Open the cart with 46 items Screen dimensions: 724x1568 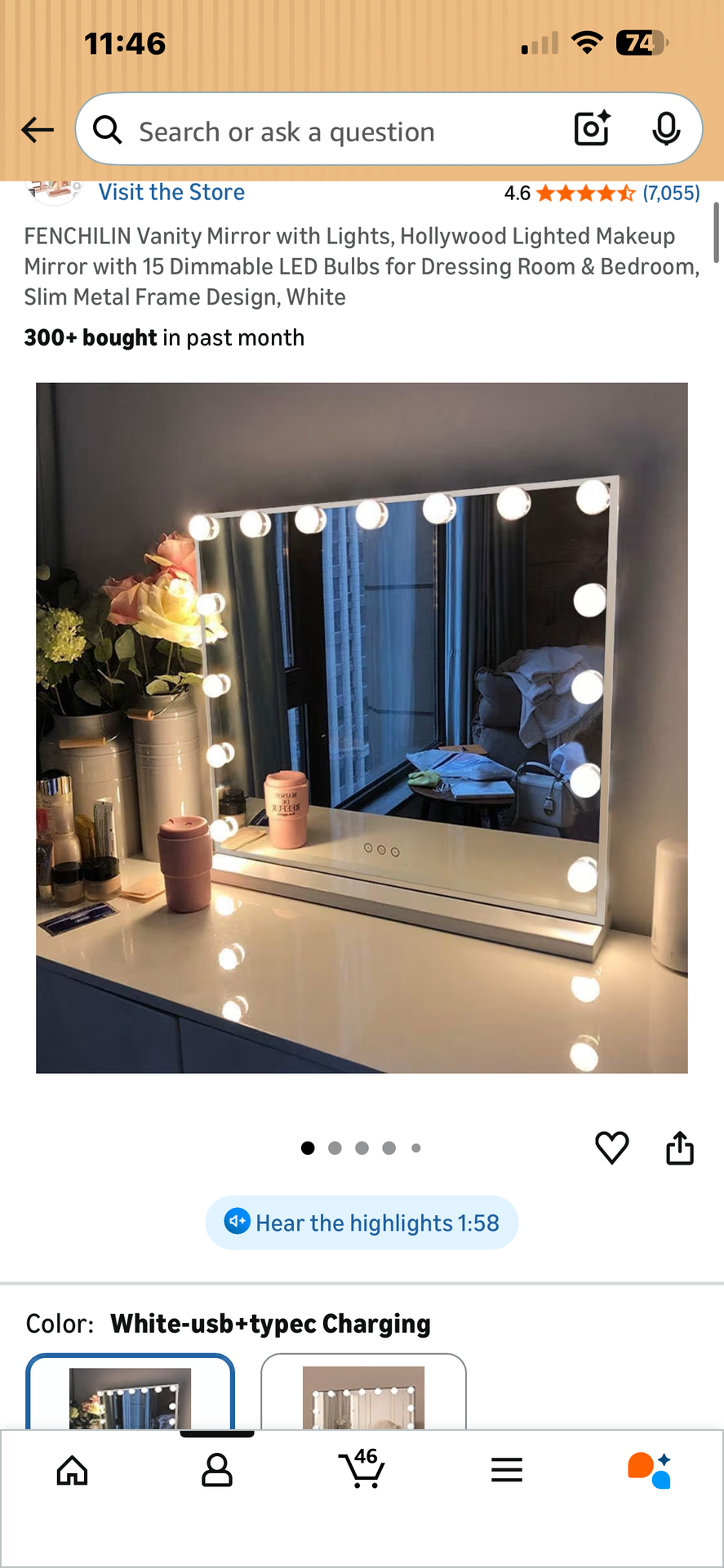tap(362, 1468)
